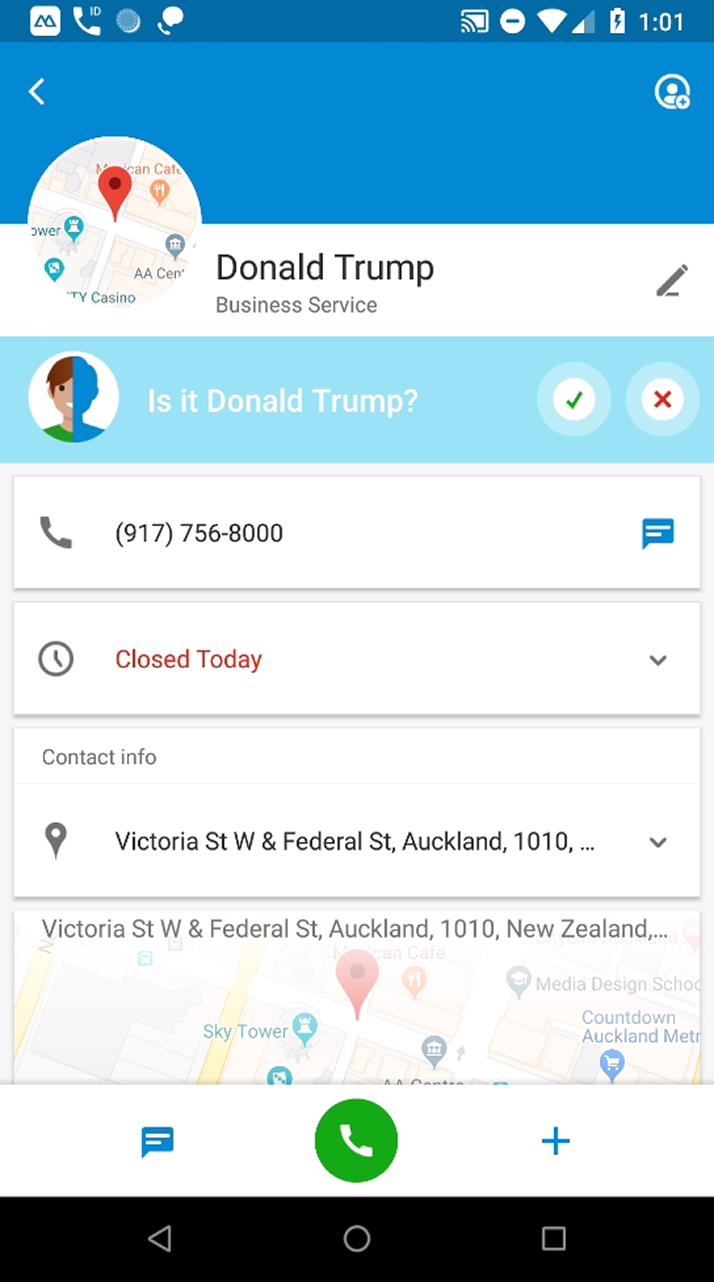714x1282 pixels.
Task: Open the contact's map profile picture
Action: pos(115,222)
